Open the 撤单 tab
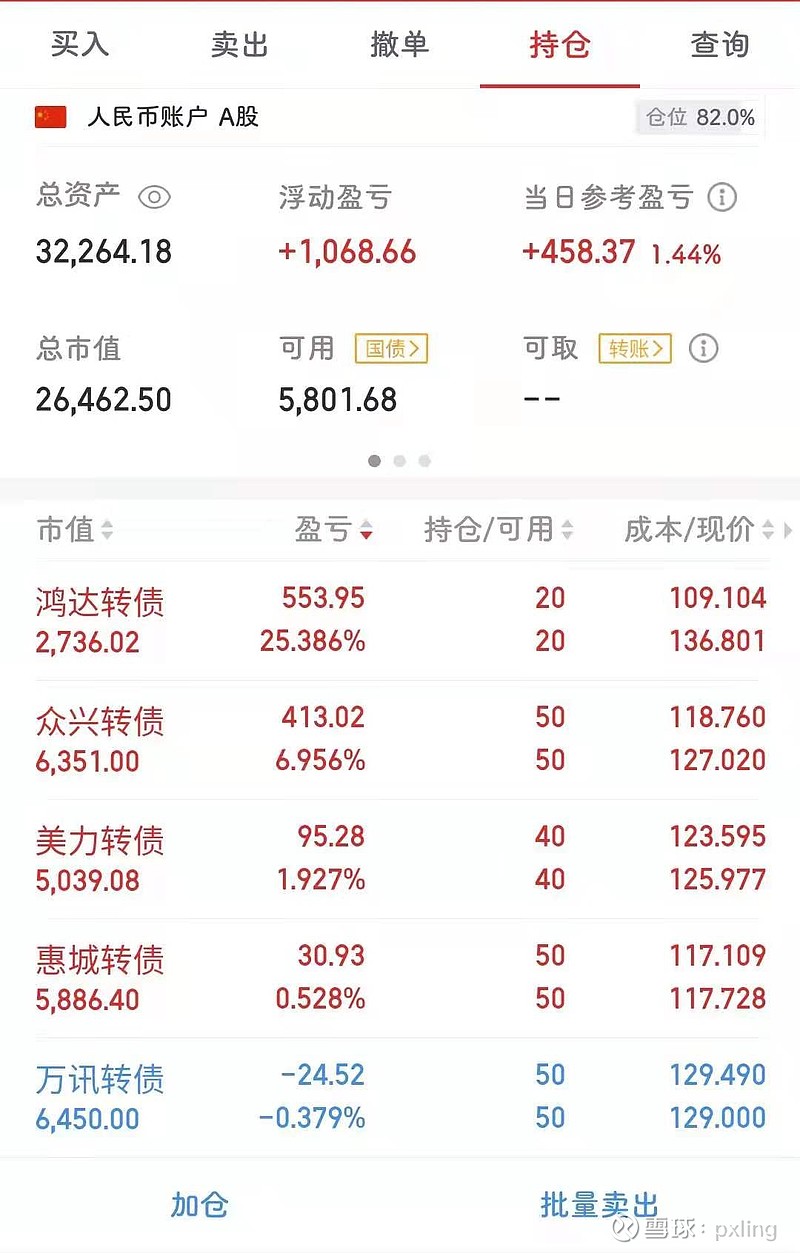 (x=399, y=45)
